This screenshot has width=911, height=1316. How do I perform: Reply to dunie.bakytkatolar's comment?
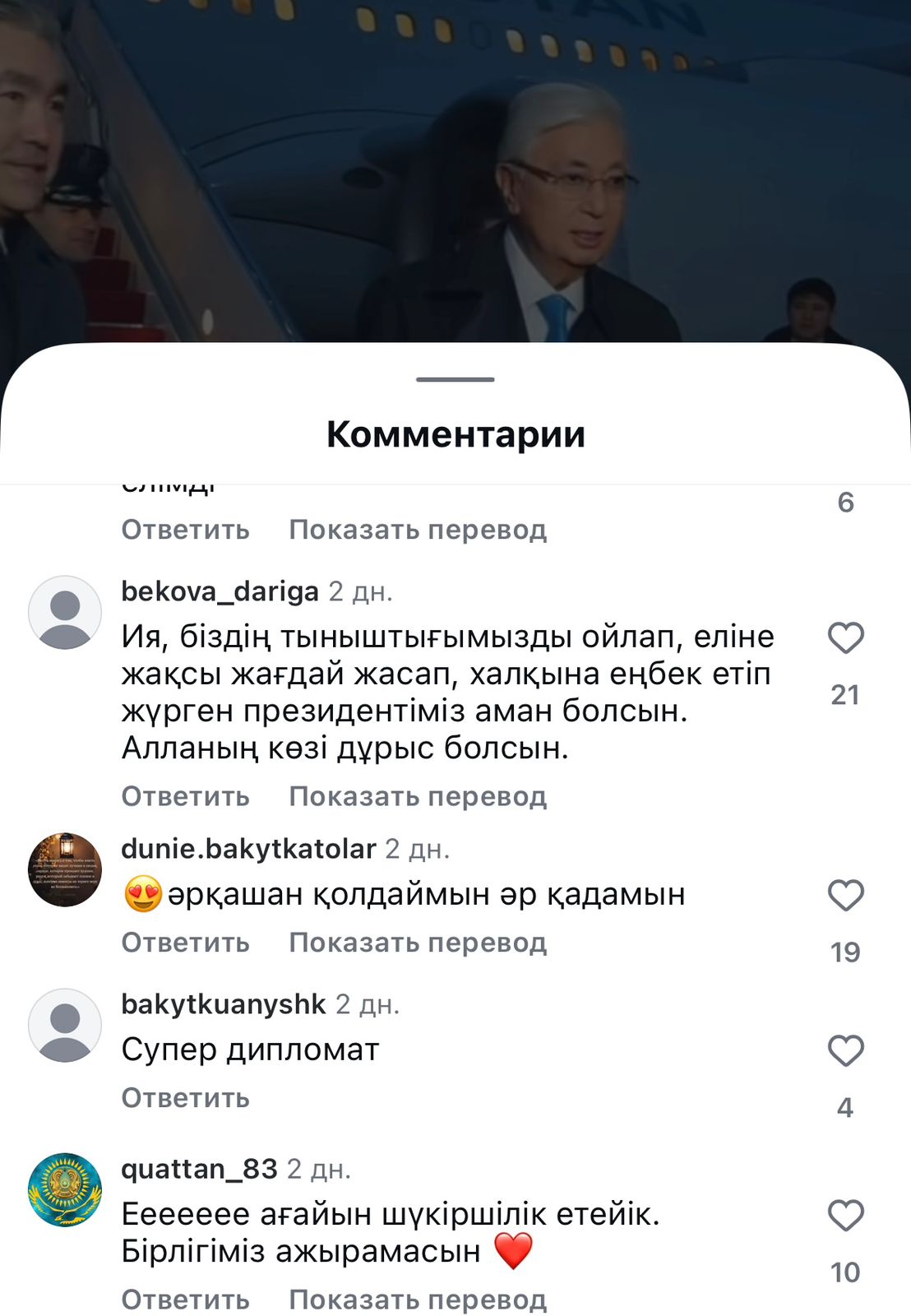185,943
